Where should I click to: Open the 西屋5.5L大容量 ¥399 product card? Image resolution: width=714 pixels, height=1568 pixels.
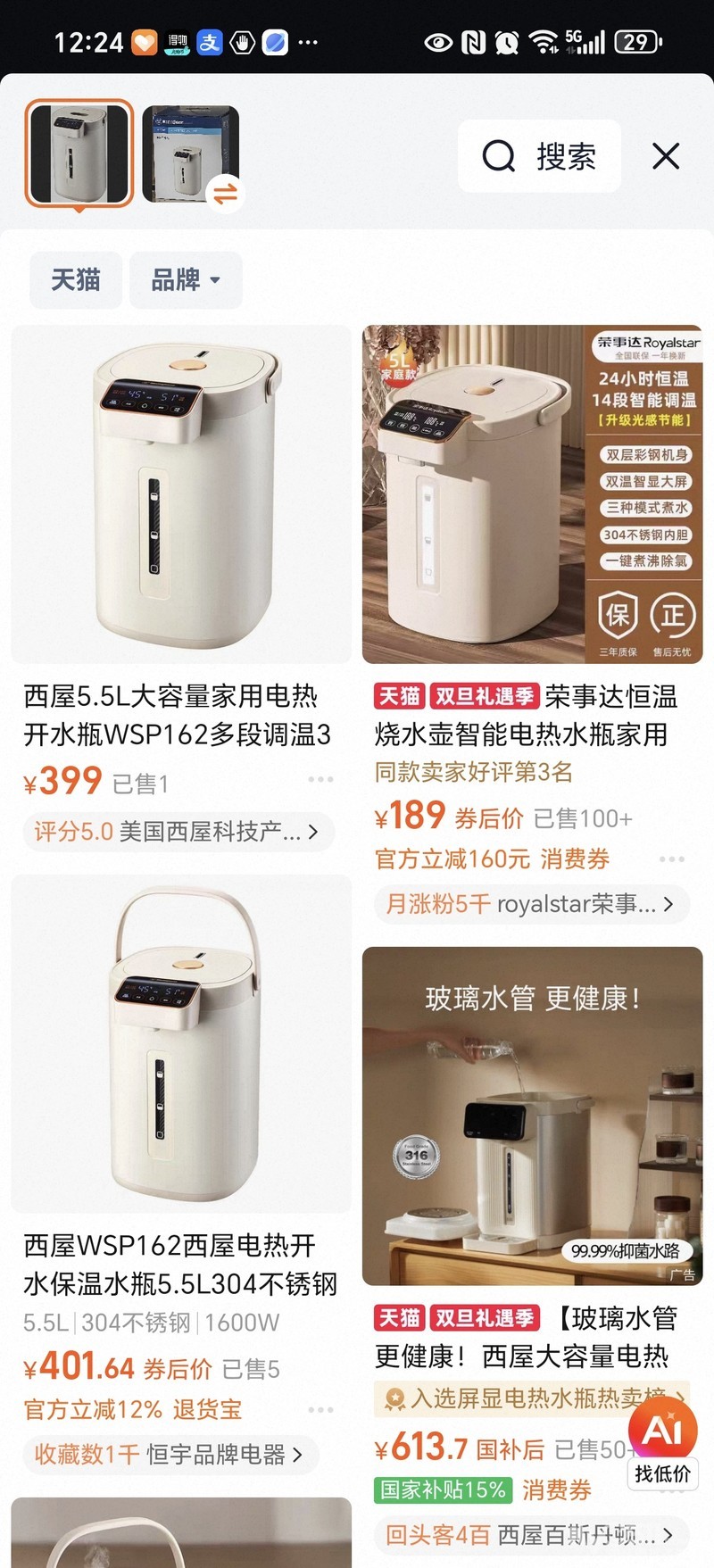(x=181, y=494)
